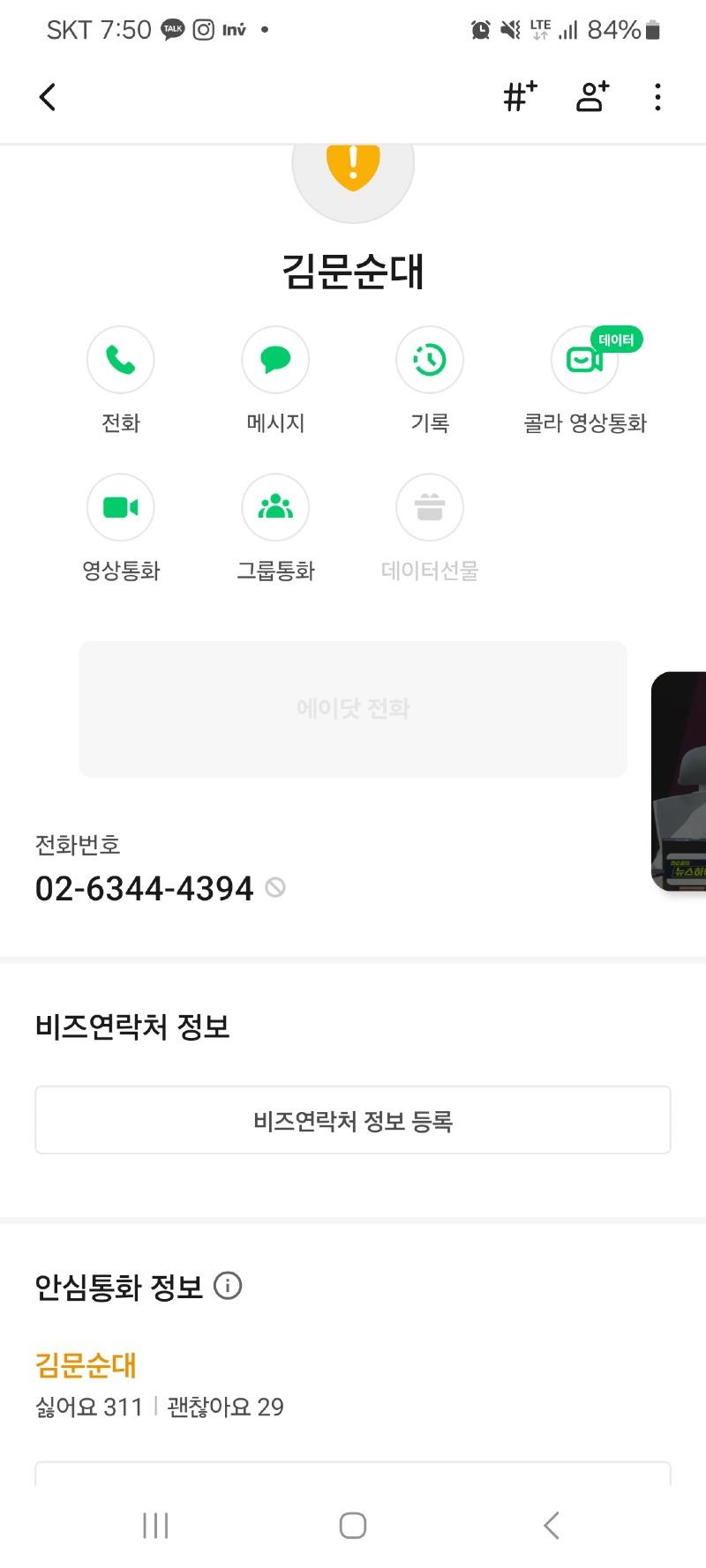Start a phone call with 김문순대

[x=121, y=360]
